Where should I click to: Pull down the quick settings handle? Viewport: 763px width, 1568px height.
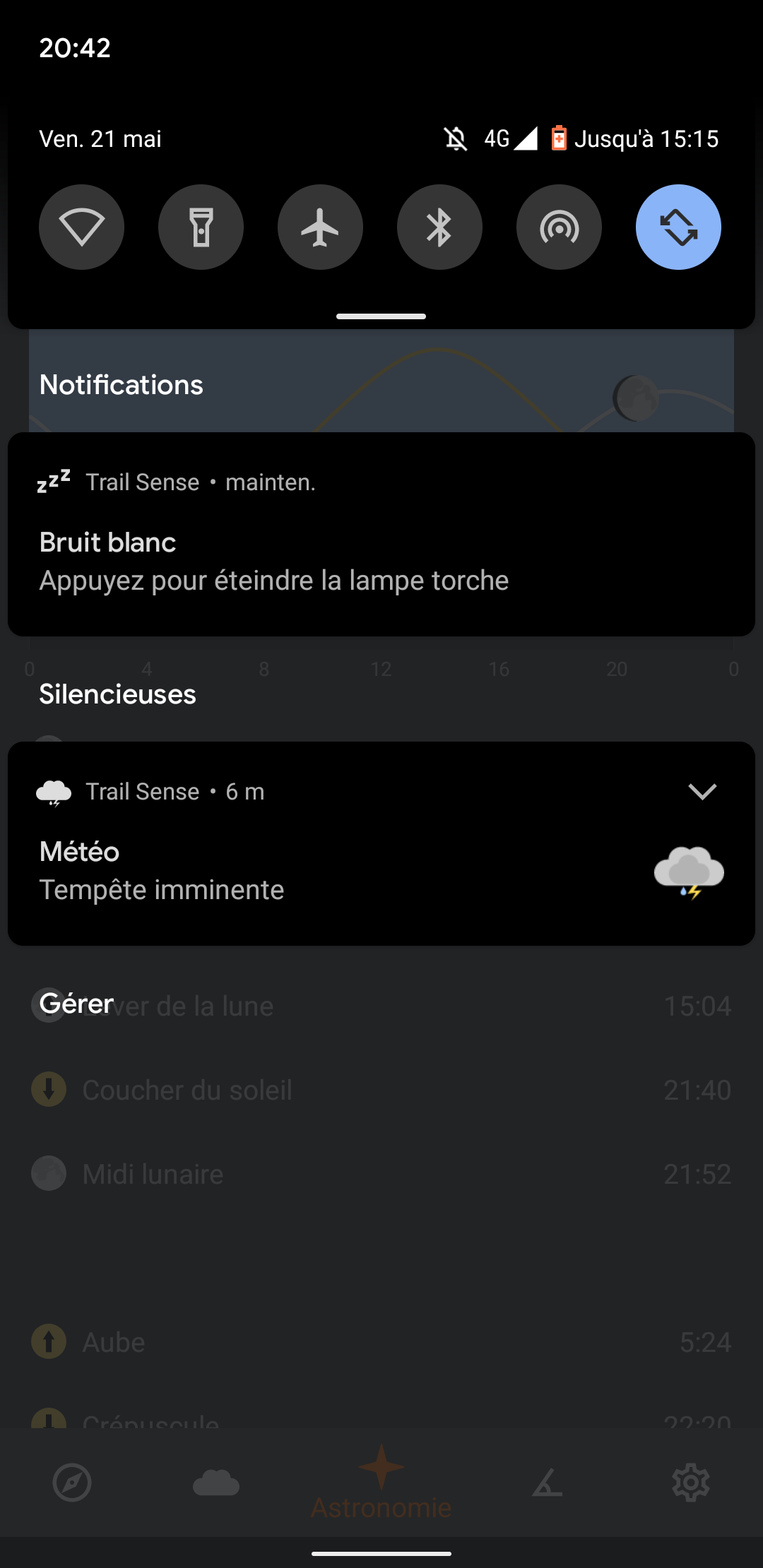381,316
